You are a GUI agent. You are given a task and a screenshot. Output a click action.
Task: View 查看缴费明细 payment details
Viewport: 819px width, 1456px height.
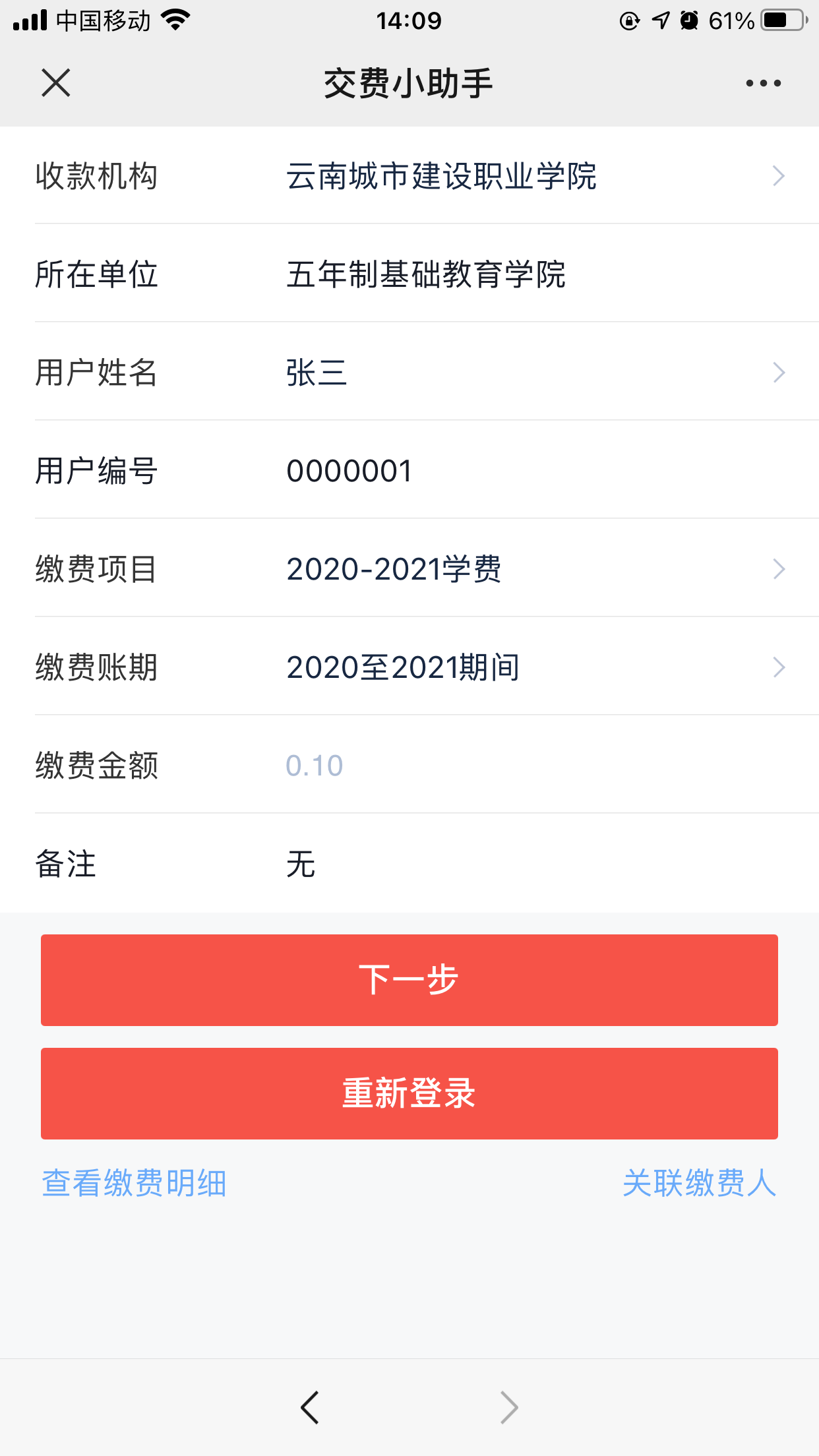(x=135, y=1182)
